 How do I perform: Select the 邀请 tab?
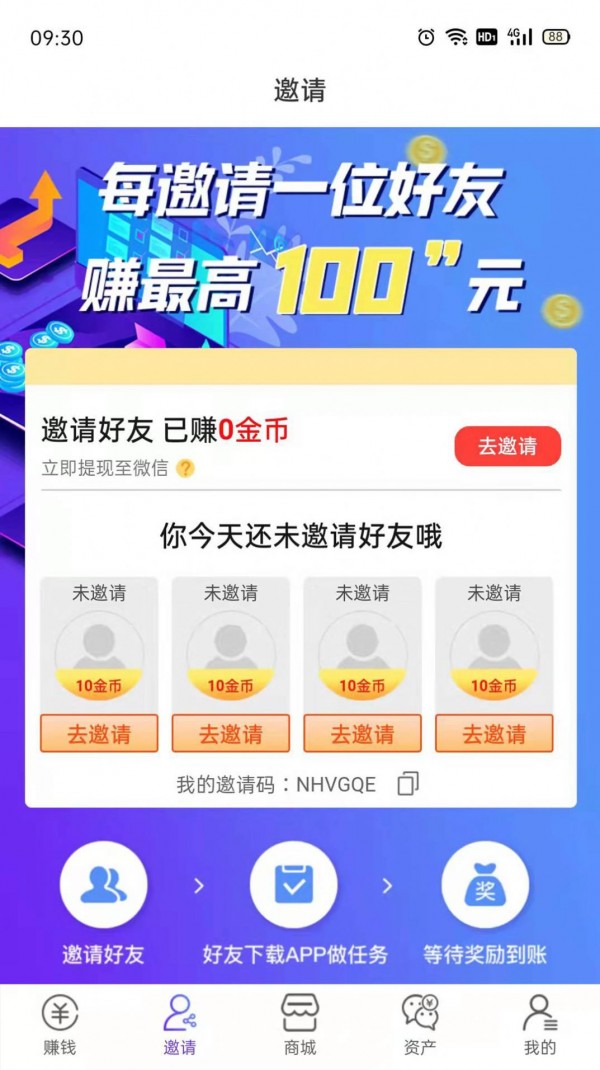click(180, 1025)
